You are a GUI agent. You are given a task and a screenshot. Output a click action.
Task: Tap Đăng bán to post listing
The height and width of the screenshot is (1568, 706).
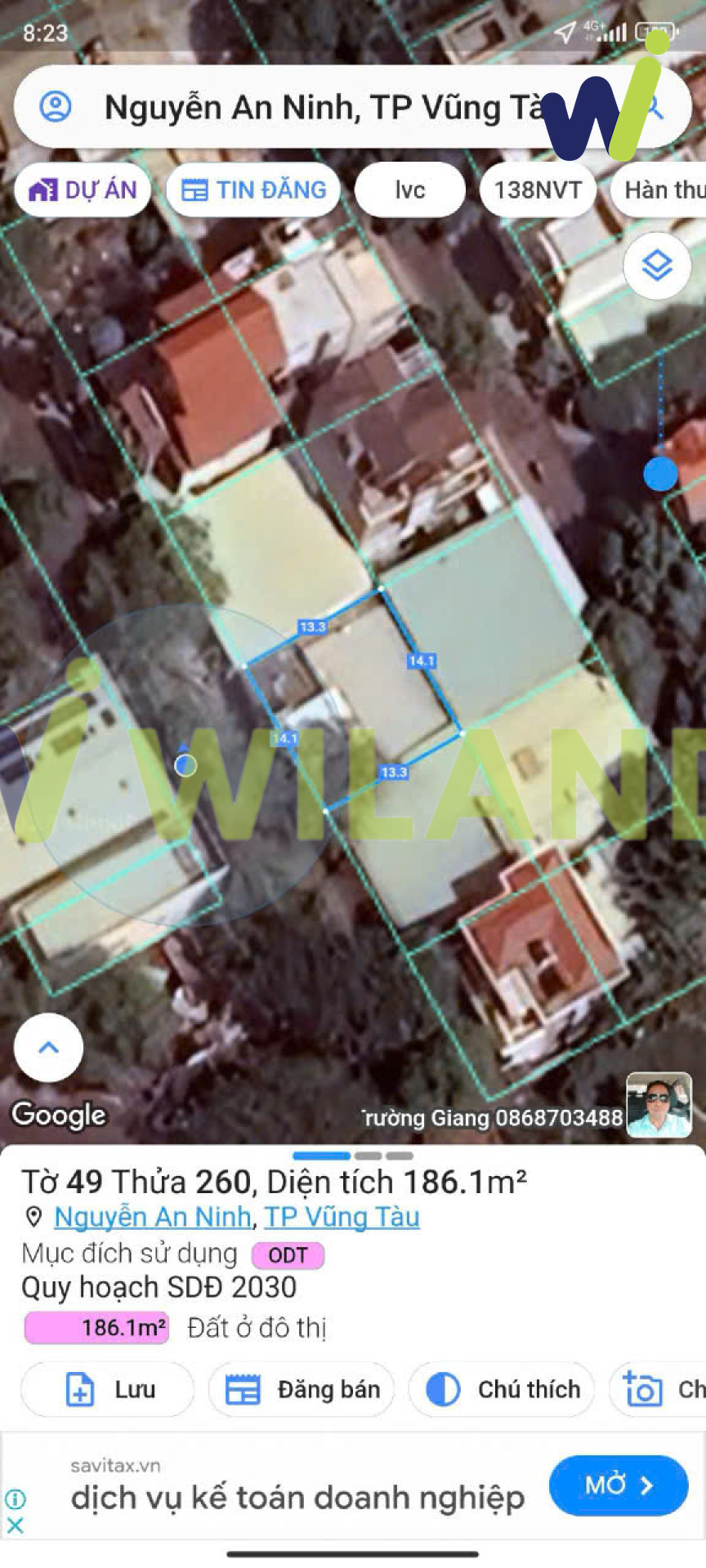click(x=302, y=1389)
